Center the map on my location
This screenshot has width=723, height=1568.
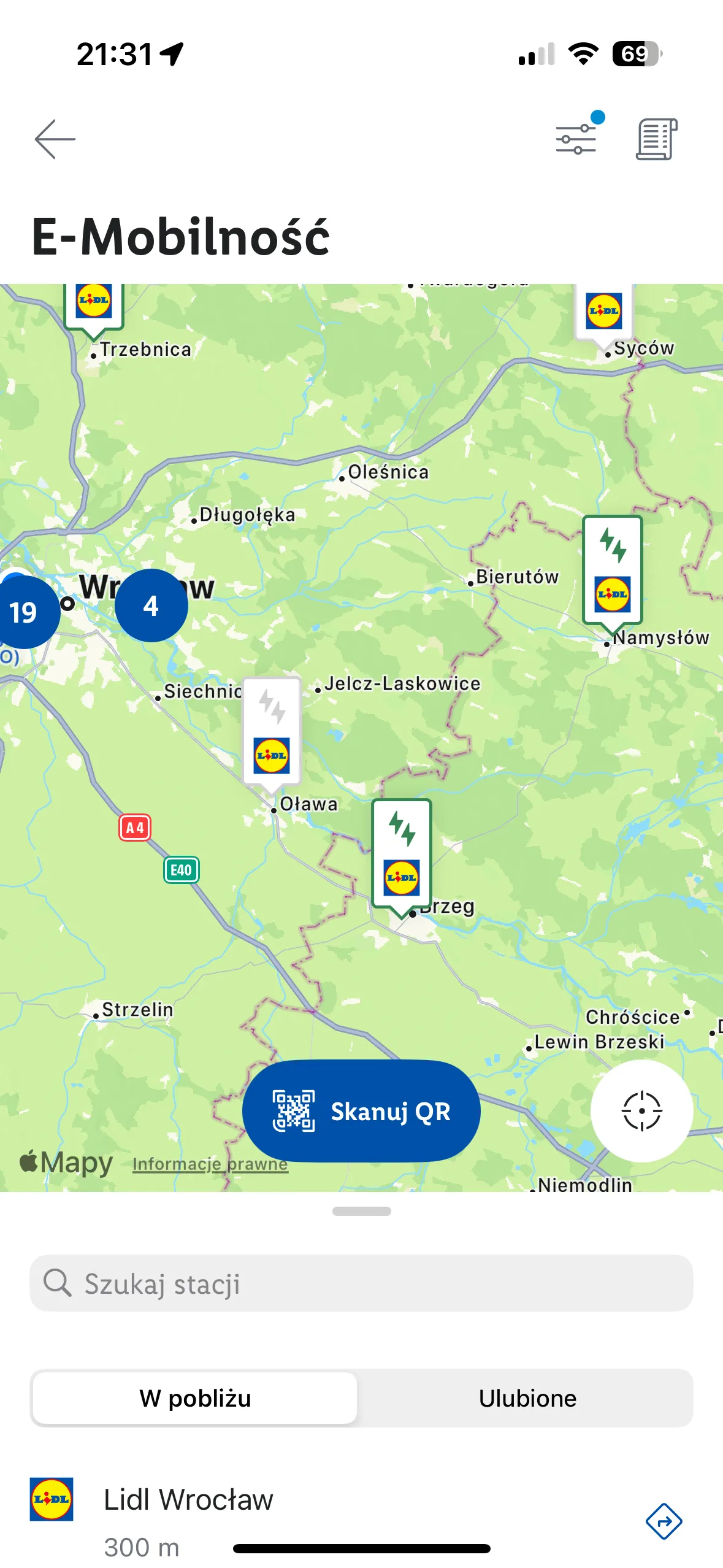click(641, 1110)
